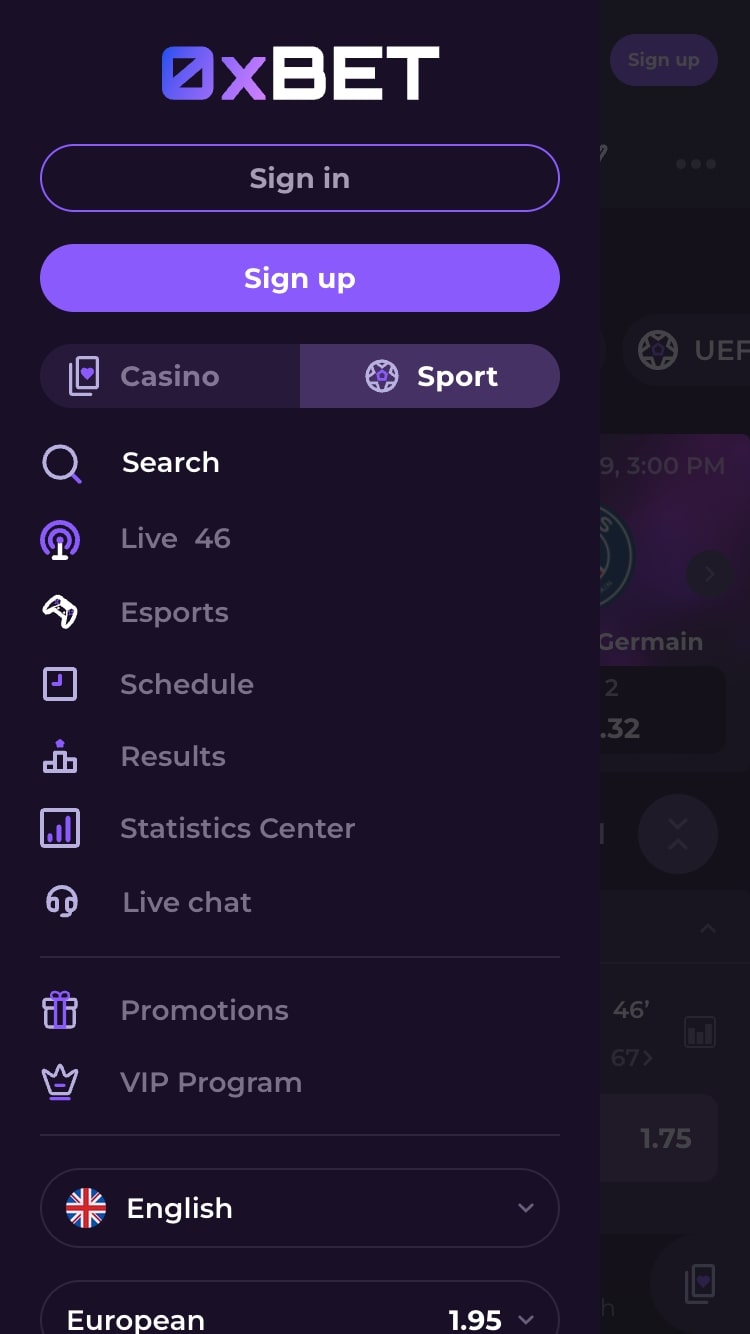This screenshot has height=1334, width=750.
Task: View Results
Action: 299,756
